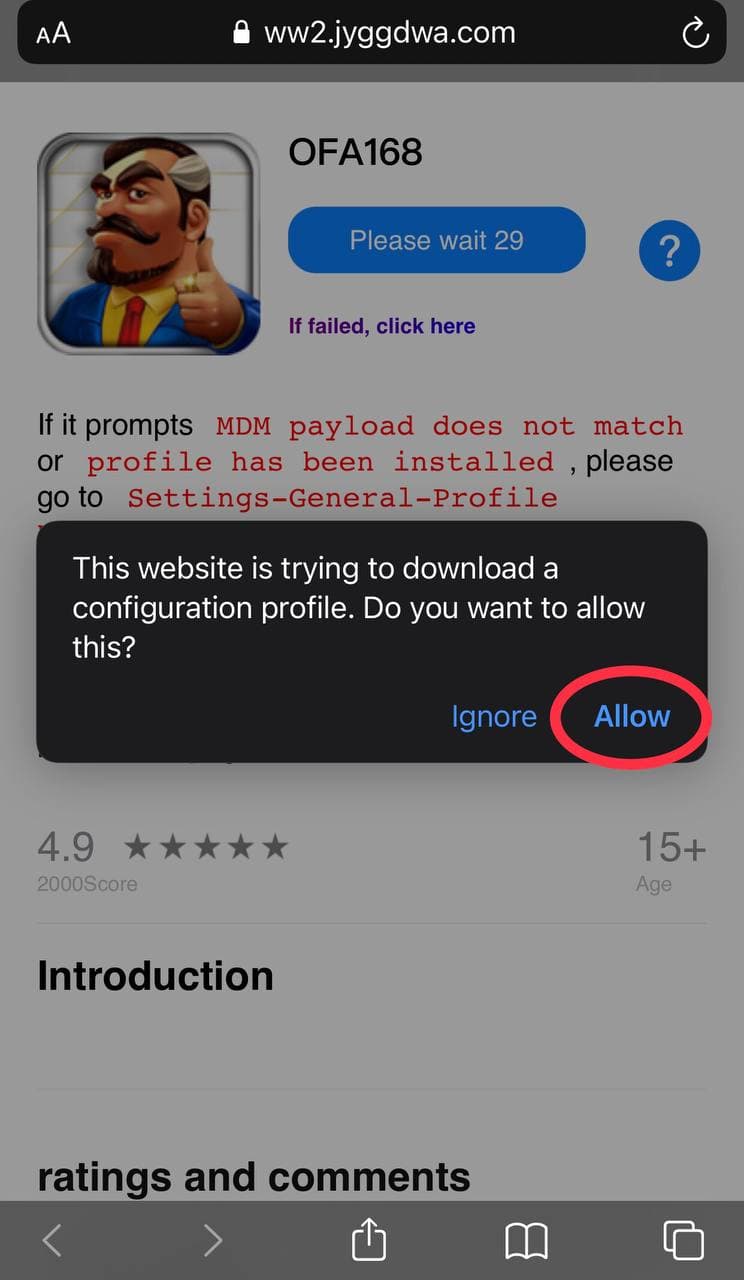This screenshot has height=1280, width=744.
Task: Show all open tabs
Action: pyautogui.click(x=684, y=1241)
